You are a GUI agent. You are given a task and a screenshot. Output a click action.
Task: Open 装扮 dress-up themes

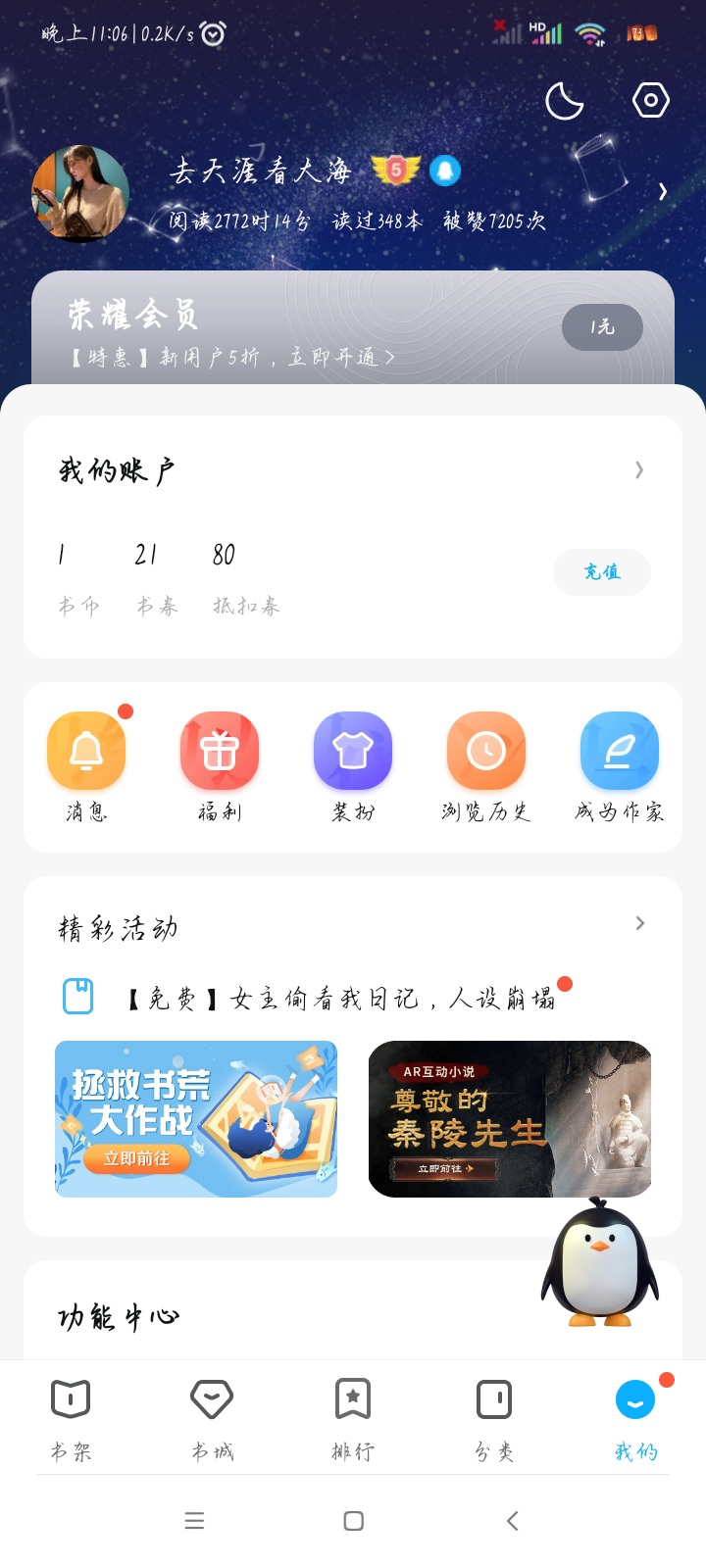click(353, 766)
